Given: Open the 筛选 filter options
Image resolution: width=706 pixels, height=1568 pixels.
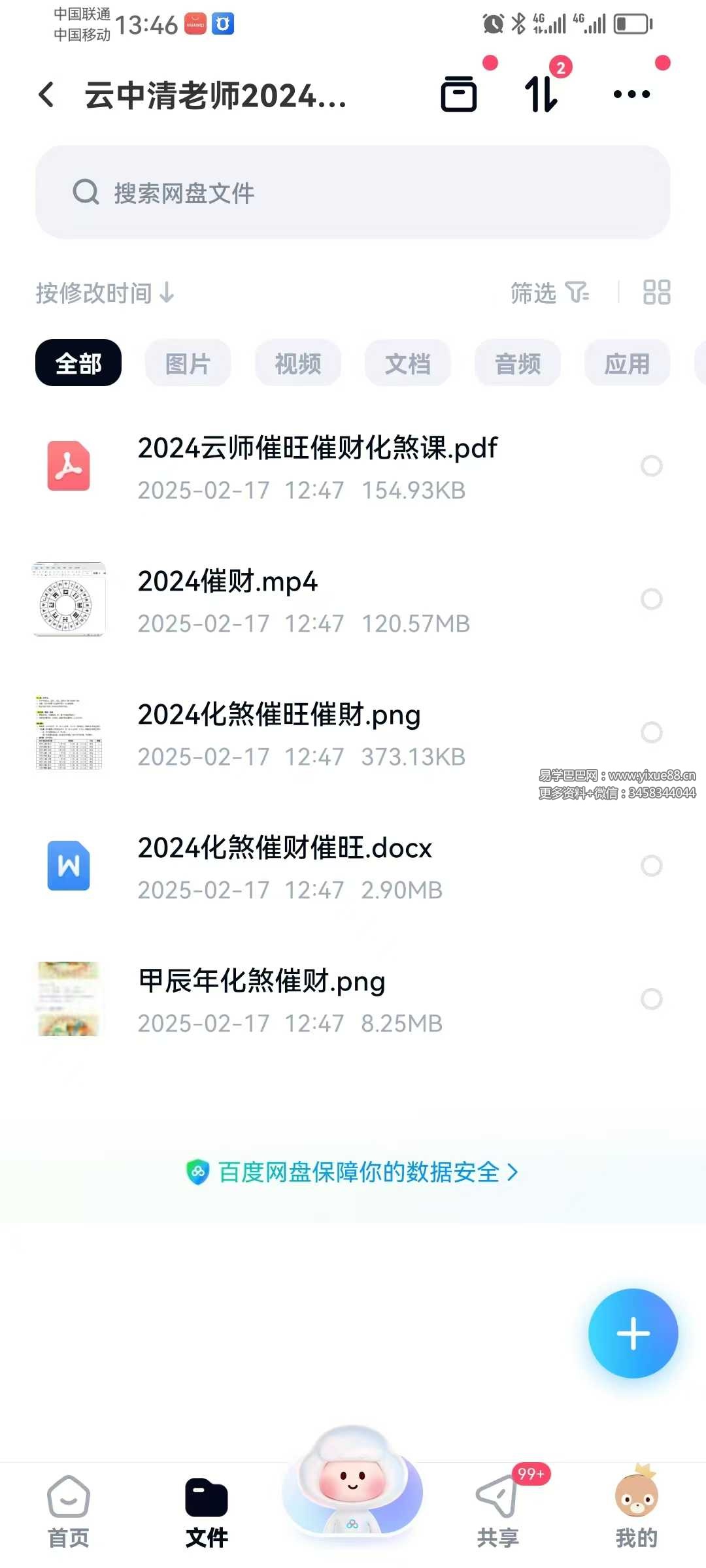Looking at the screenshot, I should 549,293.
